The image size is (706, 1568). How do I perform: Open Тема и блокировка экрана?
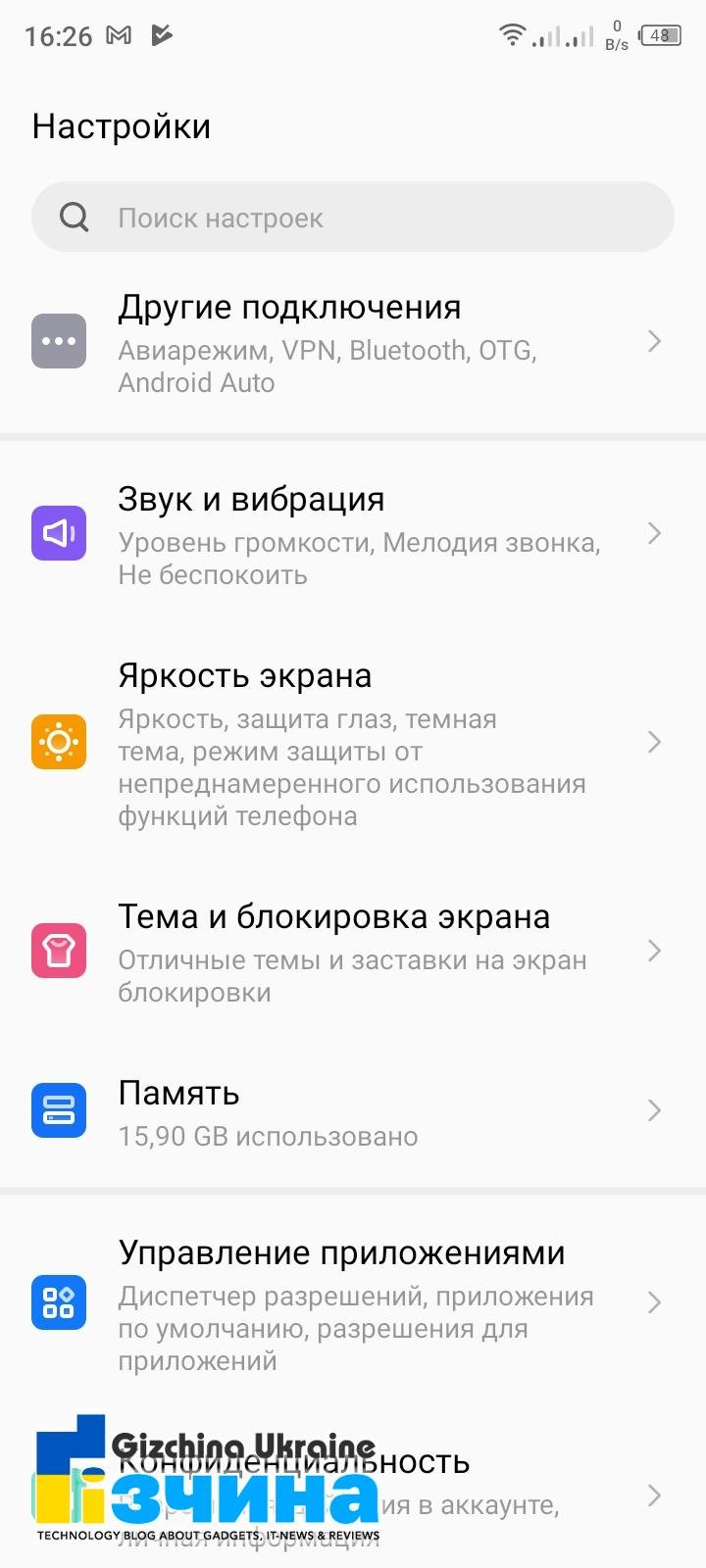click(353, 952)
